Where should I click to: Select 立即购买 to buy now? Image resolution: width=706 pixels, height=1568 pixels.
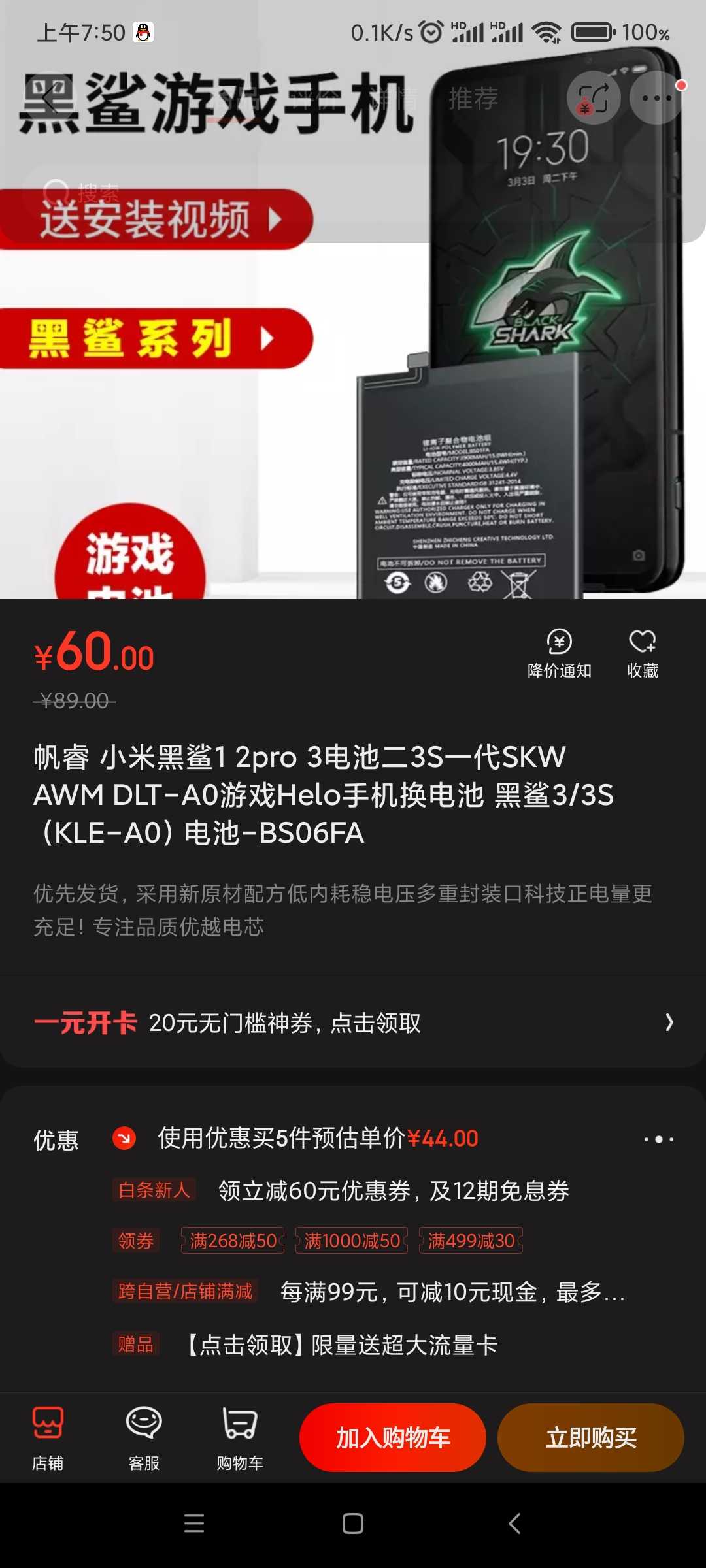[x=591, y=1437]
